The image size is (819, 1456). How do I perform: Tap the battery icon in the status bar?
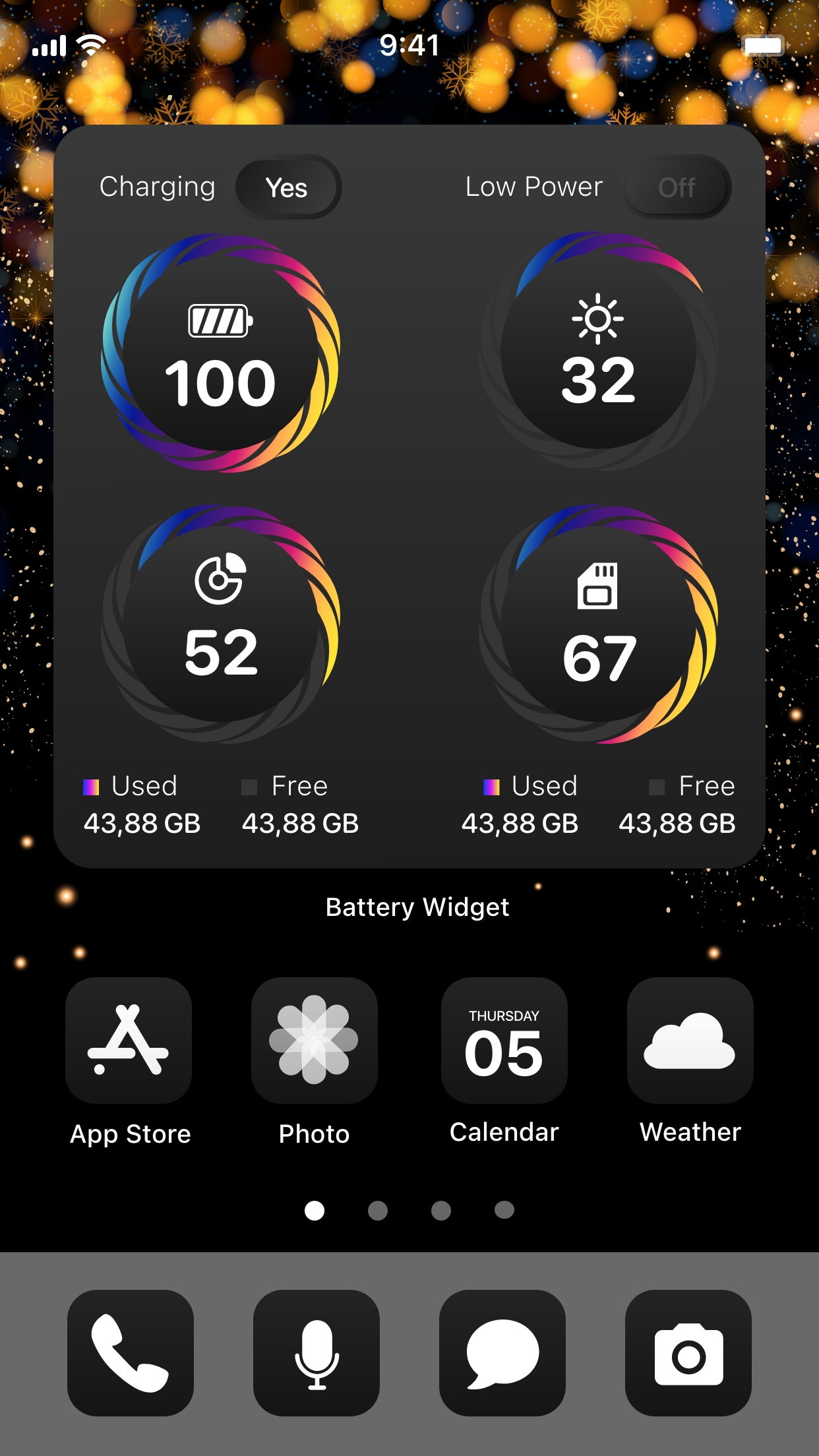click(x=764, y=45)
